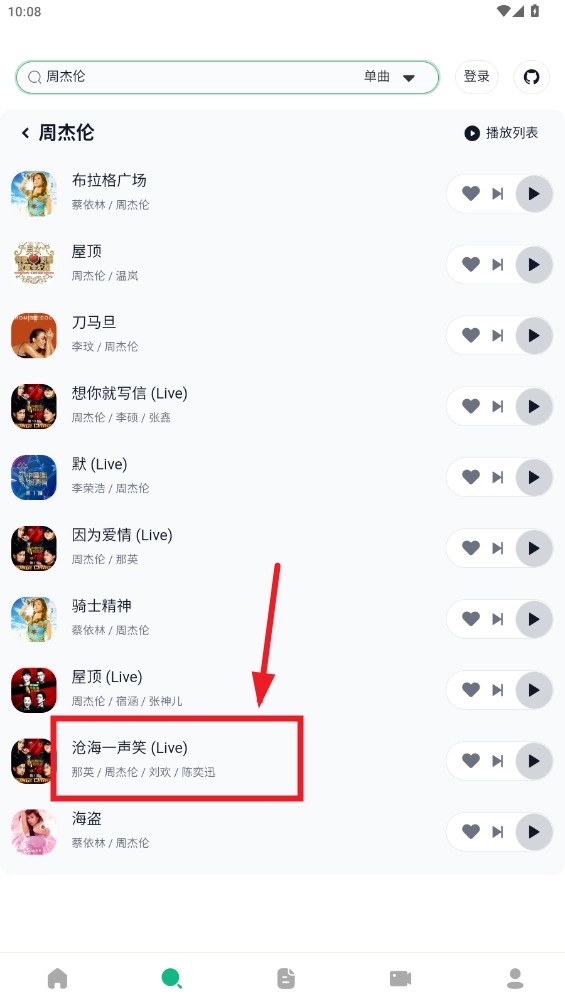Play the song 骑士精神
The width and height of the screenshot is (565, 1004).
534,619
